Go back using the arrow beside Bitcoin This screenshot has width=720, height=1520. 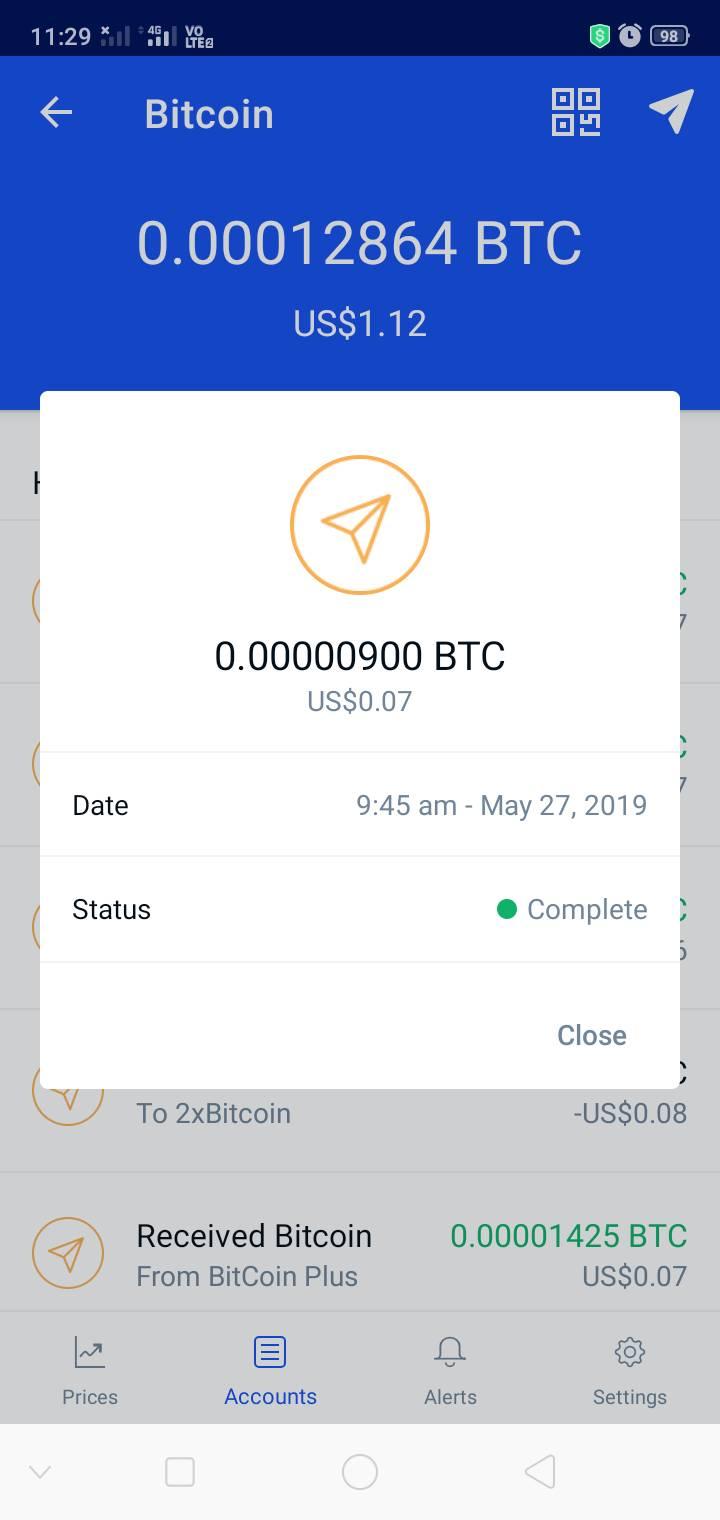tap(56, 113)
